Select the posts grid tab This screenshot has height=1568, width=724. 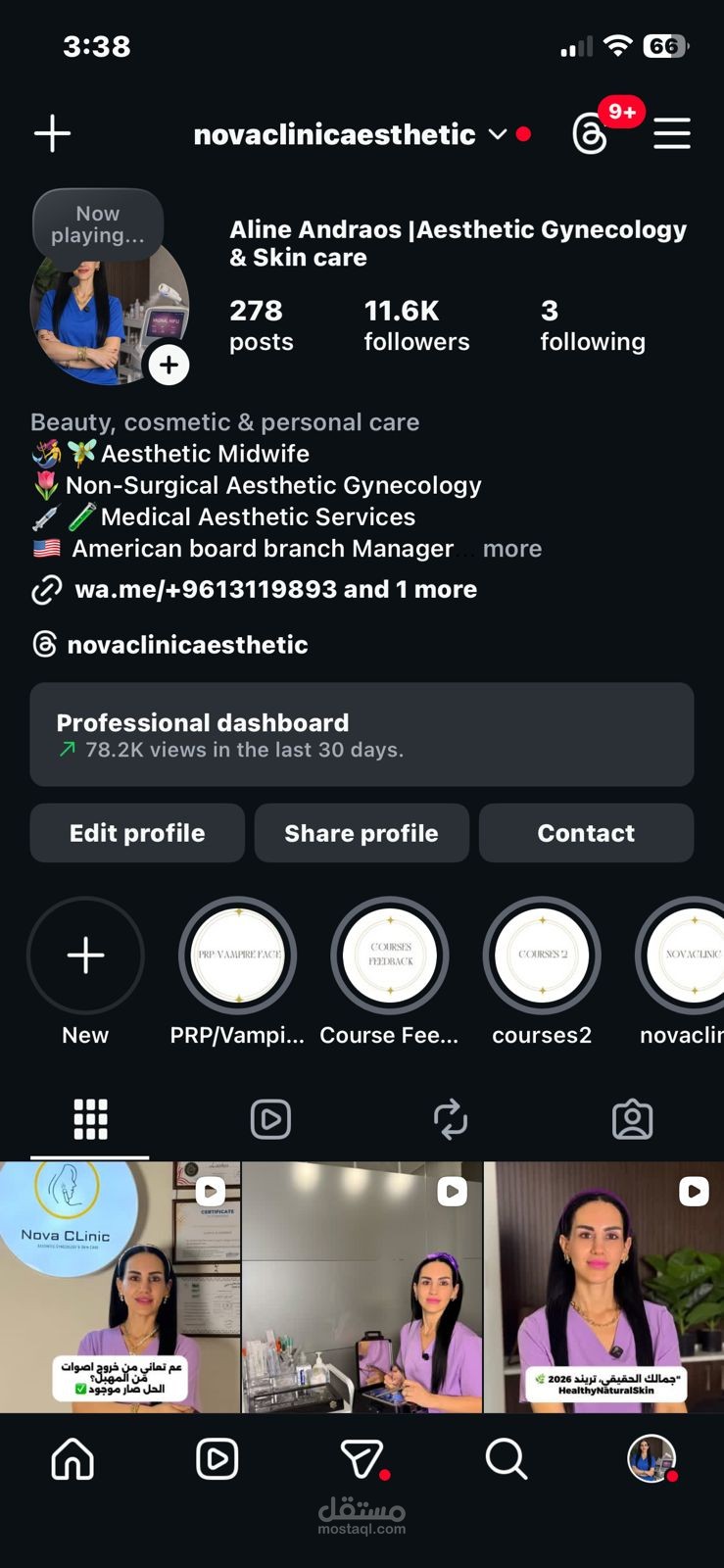click(x=90, y=1118)
